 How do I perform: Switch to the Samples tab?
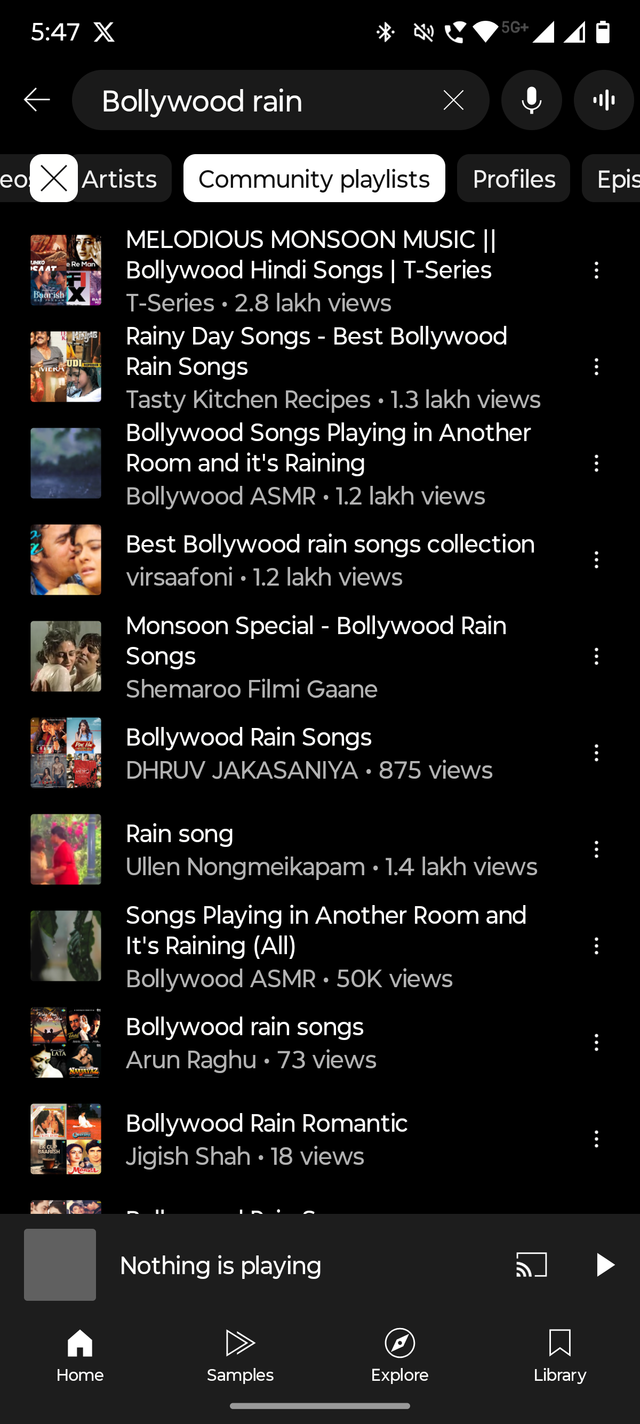[x=240, y=1355]
